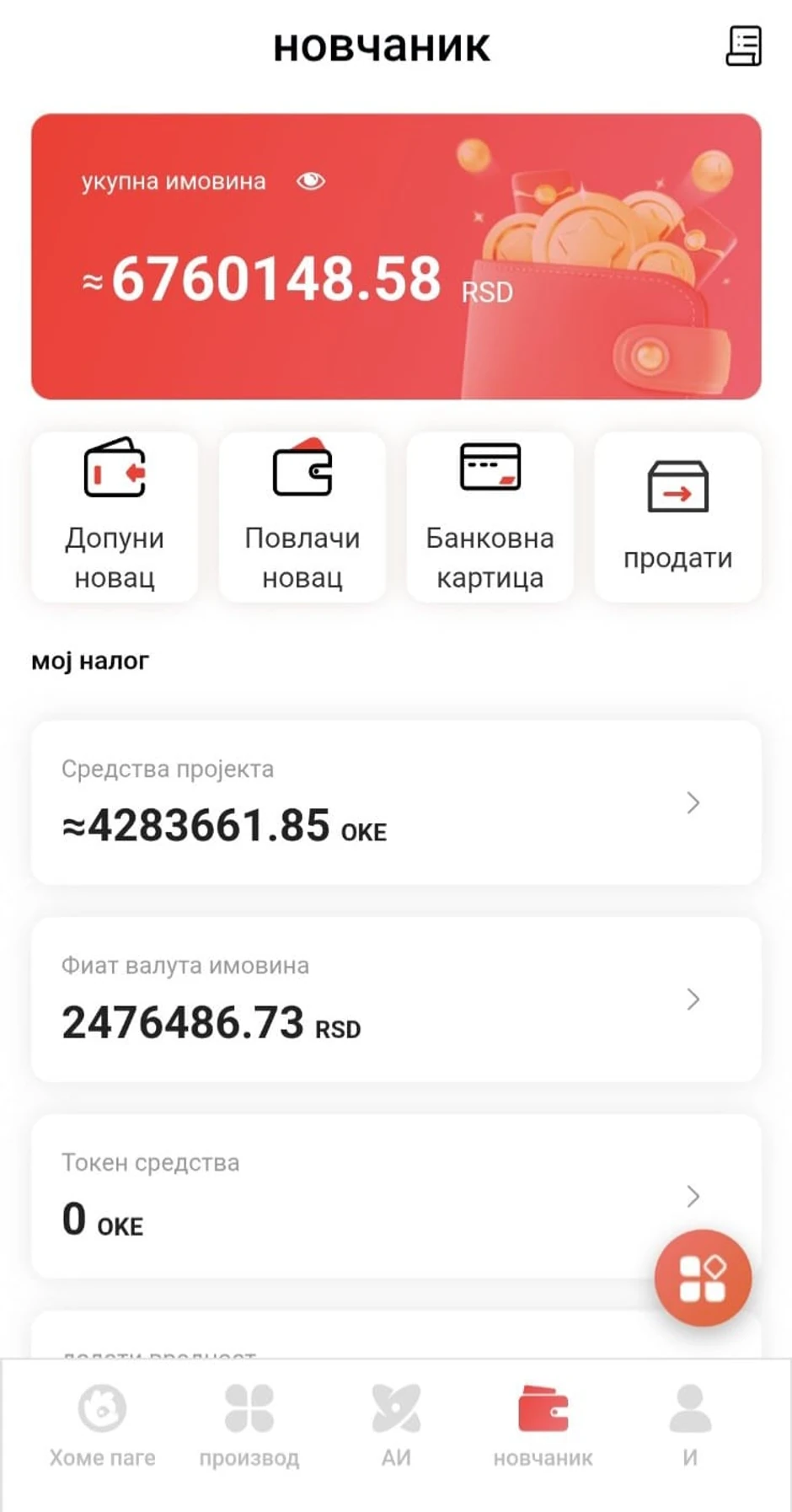792x1512 pixels.
Task: Open the transaction records icon
Action: tap(743, 46)
